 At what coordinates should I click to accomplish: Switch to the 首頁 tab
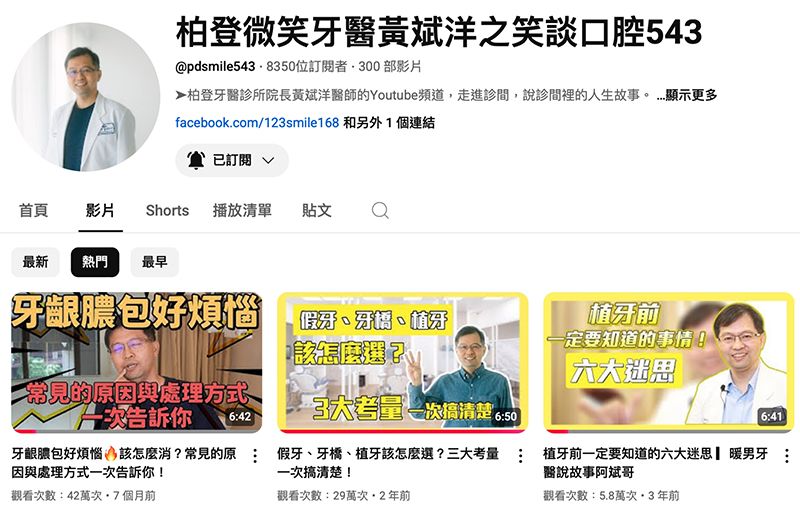[x=33, y=211]
